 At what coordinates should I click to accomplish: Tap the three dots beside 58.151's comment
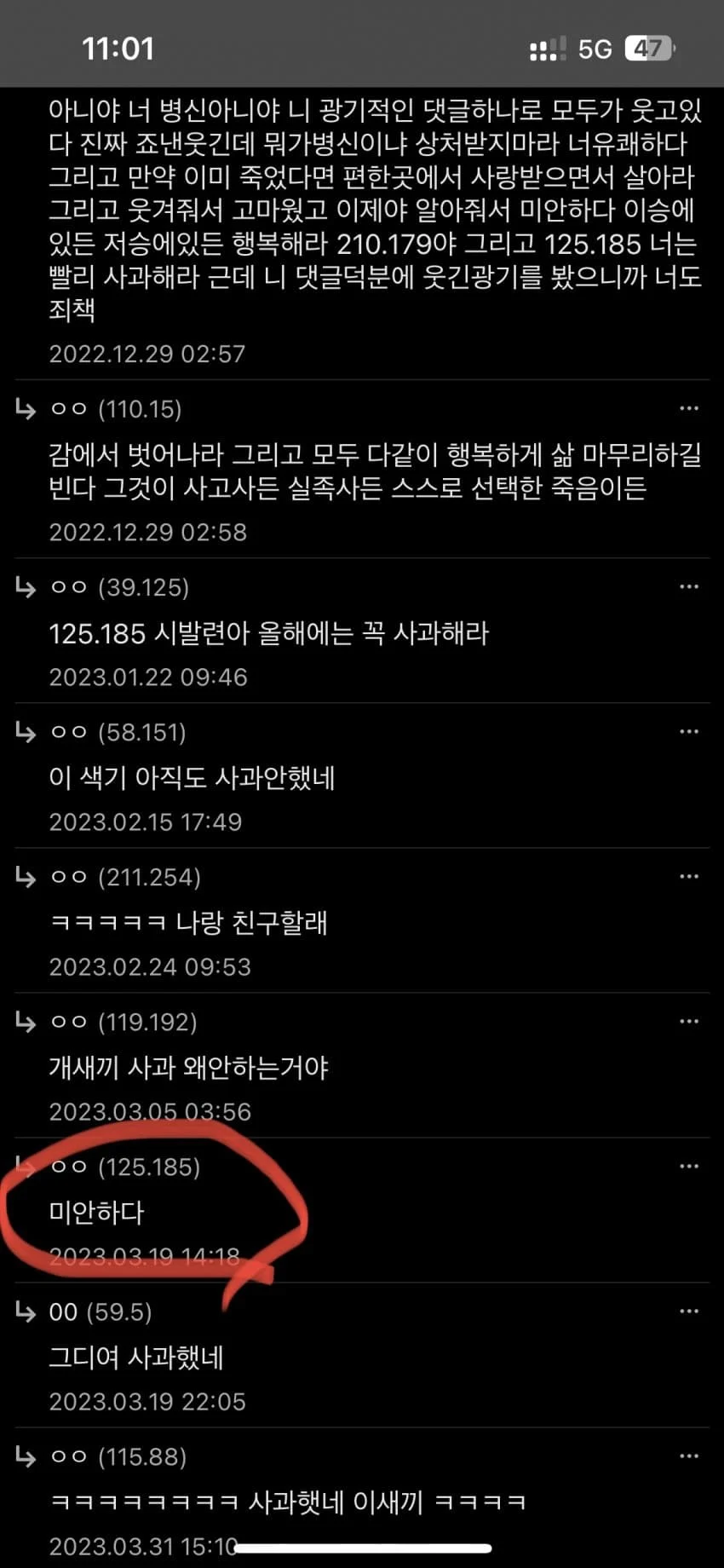(689, 731)
